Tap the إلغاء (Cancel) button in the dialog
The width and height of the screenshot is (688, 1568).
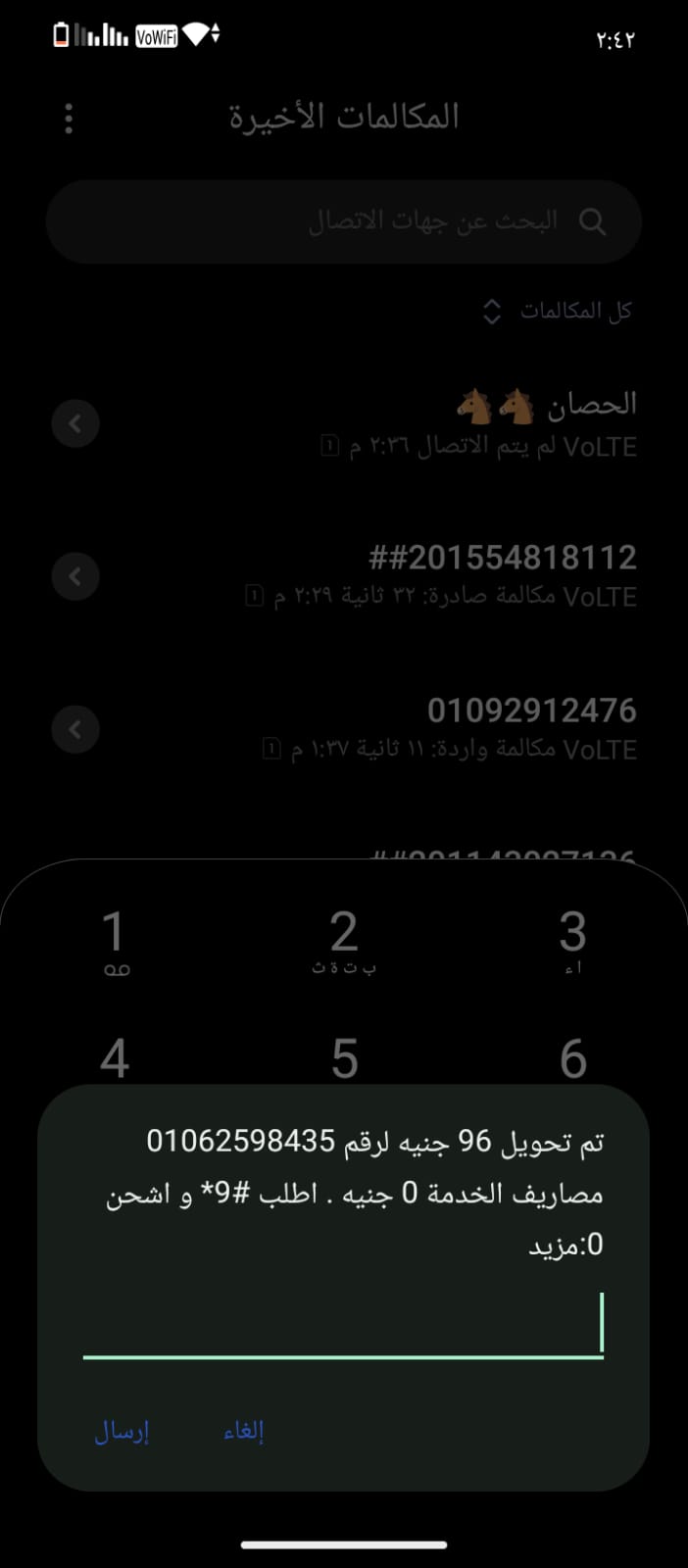(244, 1431)
